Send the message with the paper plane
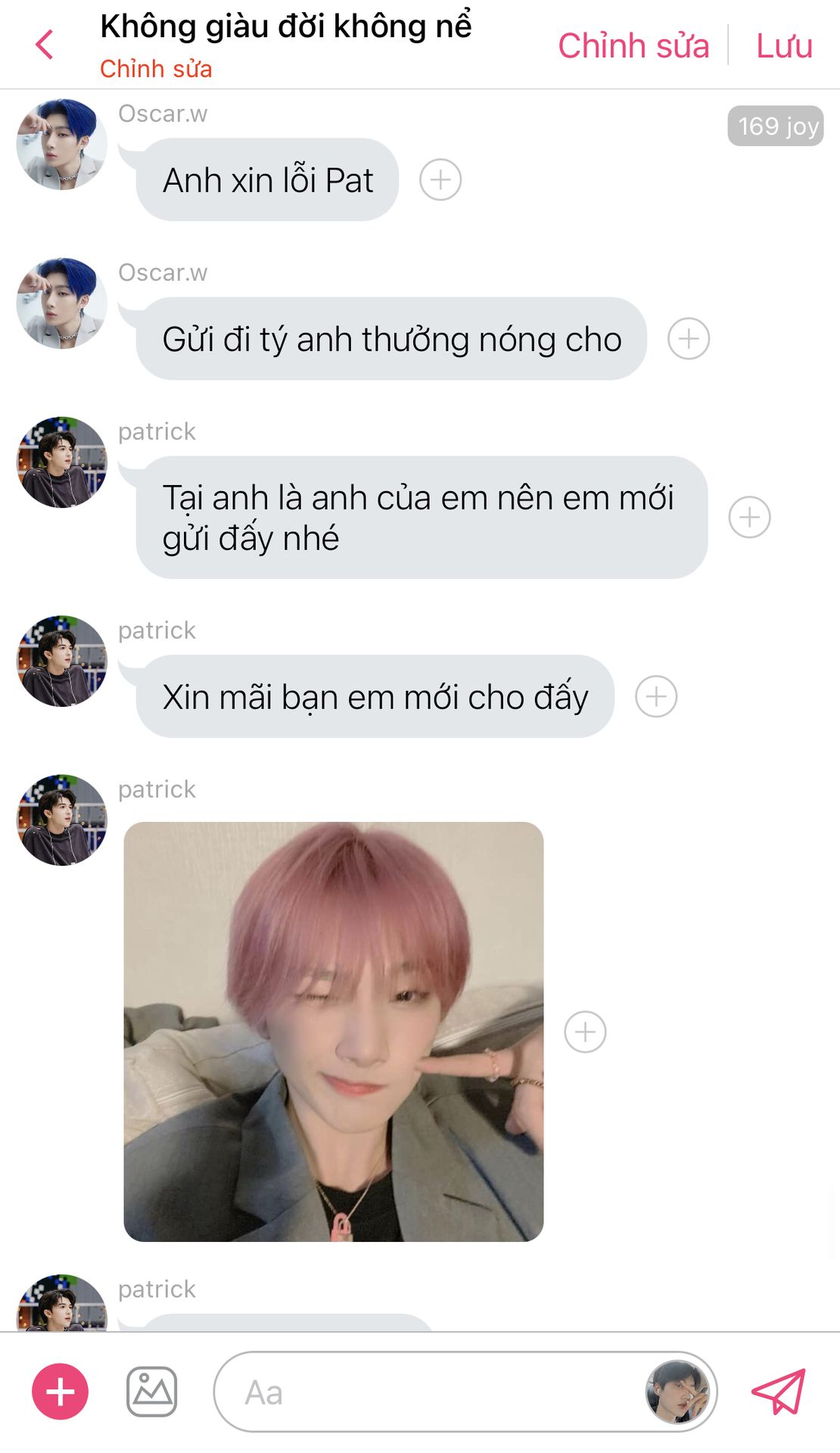 pyautogui.click(x=779, y=1392)
